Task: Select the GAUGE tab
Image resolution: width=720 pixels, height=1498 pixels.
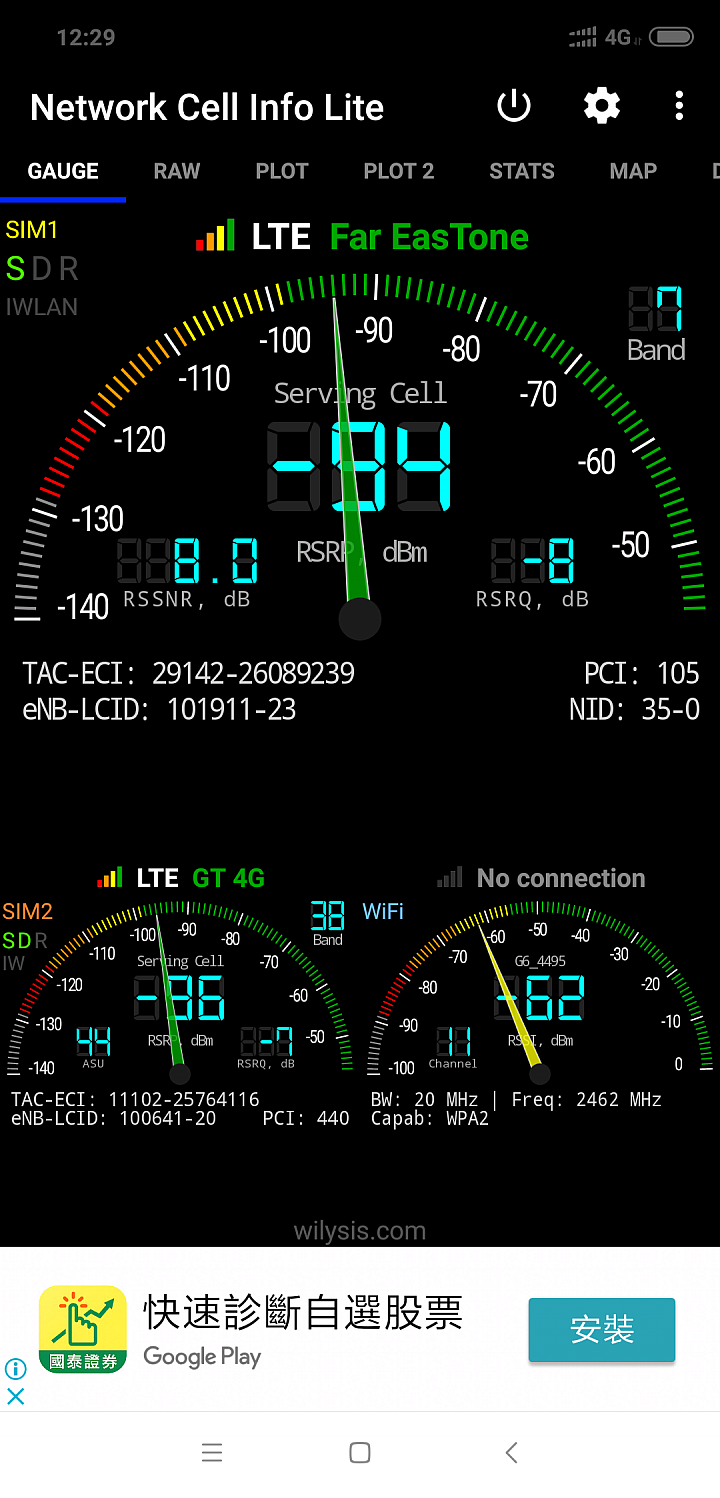Action: tap(63, 171)
